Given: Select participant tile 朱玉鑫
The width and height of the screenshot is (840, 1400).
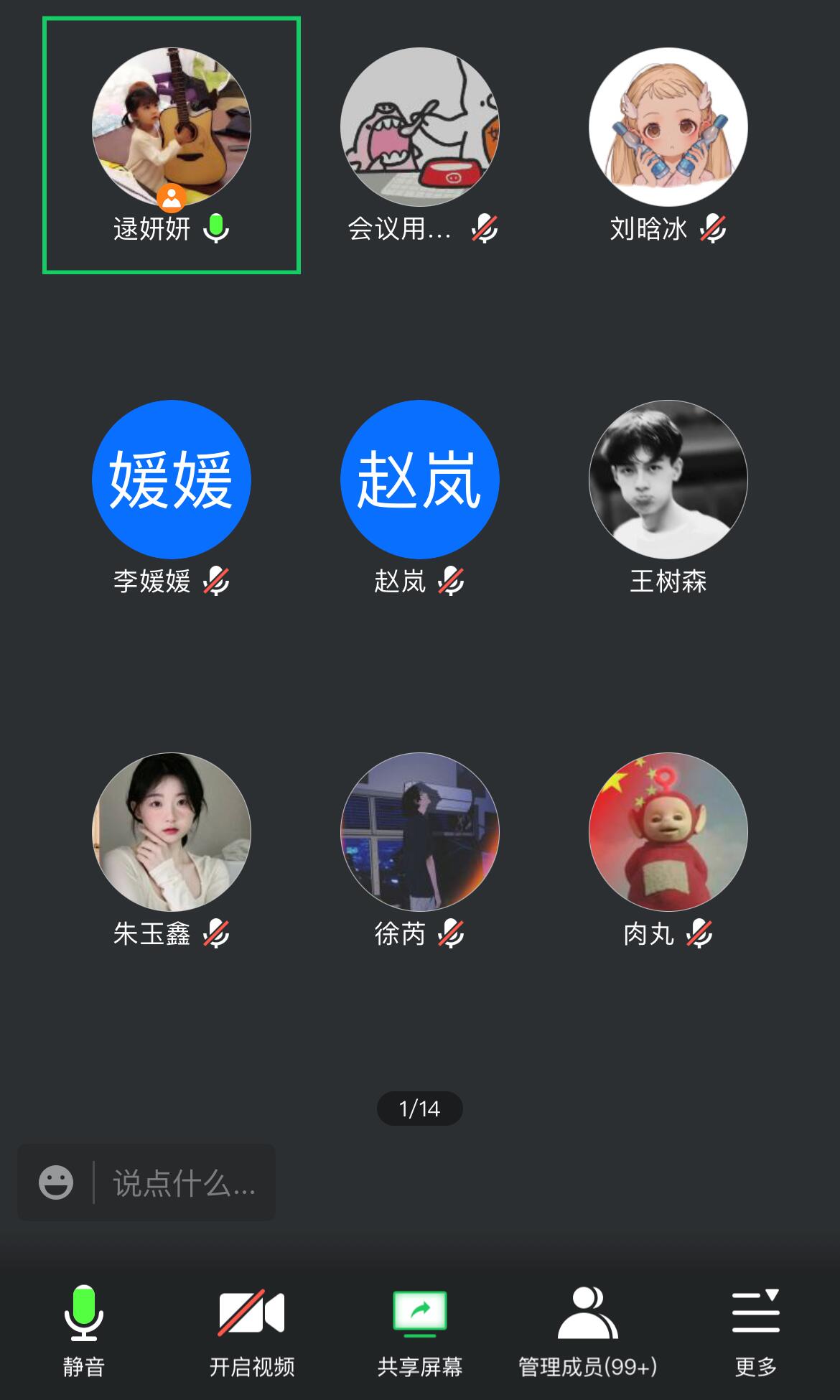Looking at the screenshot, I should click(172, 832).
